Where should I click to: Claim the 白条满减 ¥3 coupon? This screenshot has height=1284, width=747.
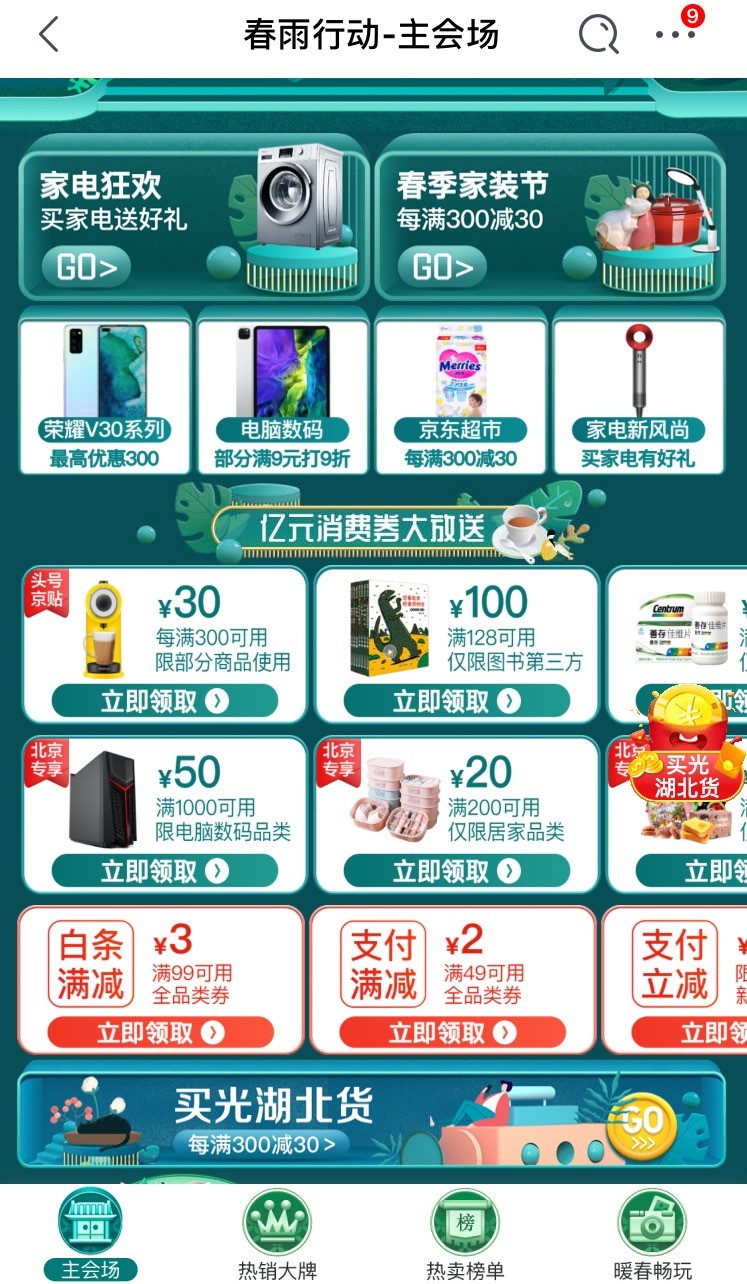pos(160,1032)
